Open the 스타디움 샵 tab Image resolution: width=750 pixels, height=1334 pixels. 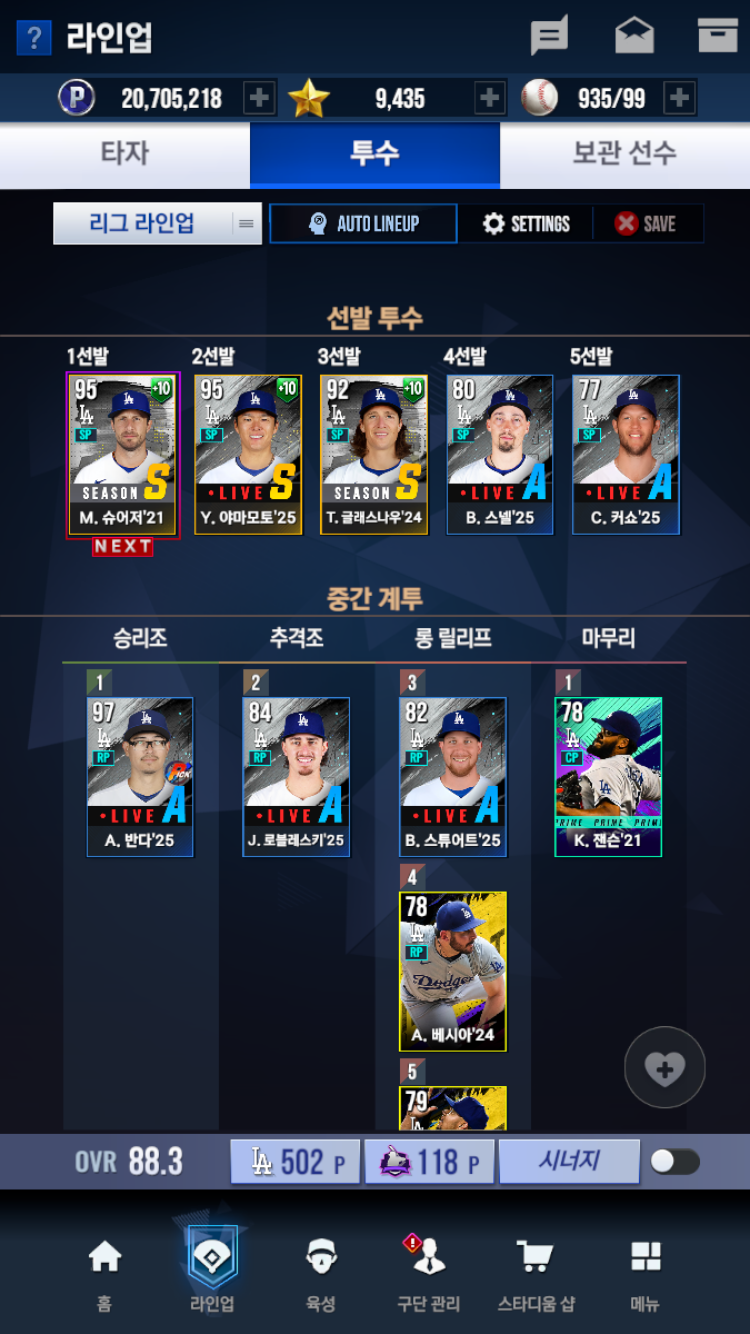point(536,1274)
